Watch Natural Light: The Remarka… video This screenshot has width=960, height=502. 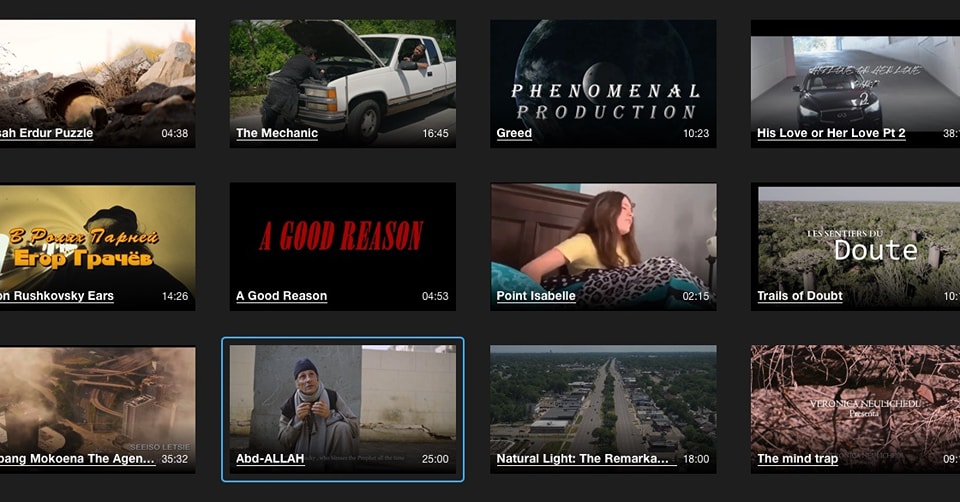(602, 406)
